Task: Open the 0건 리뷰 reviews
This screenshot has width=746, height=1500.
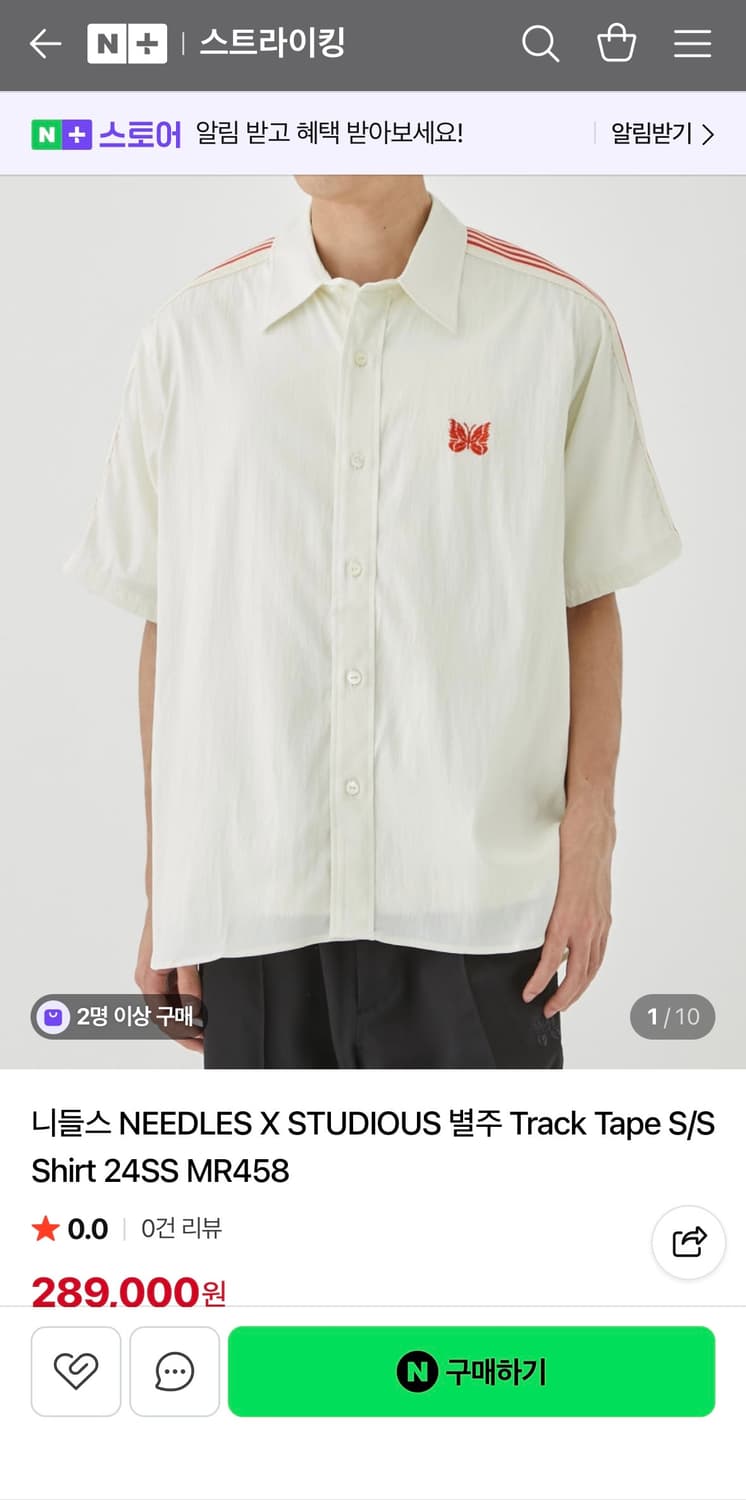Action: tap(181, 1228)
